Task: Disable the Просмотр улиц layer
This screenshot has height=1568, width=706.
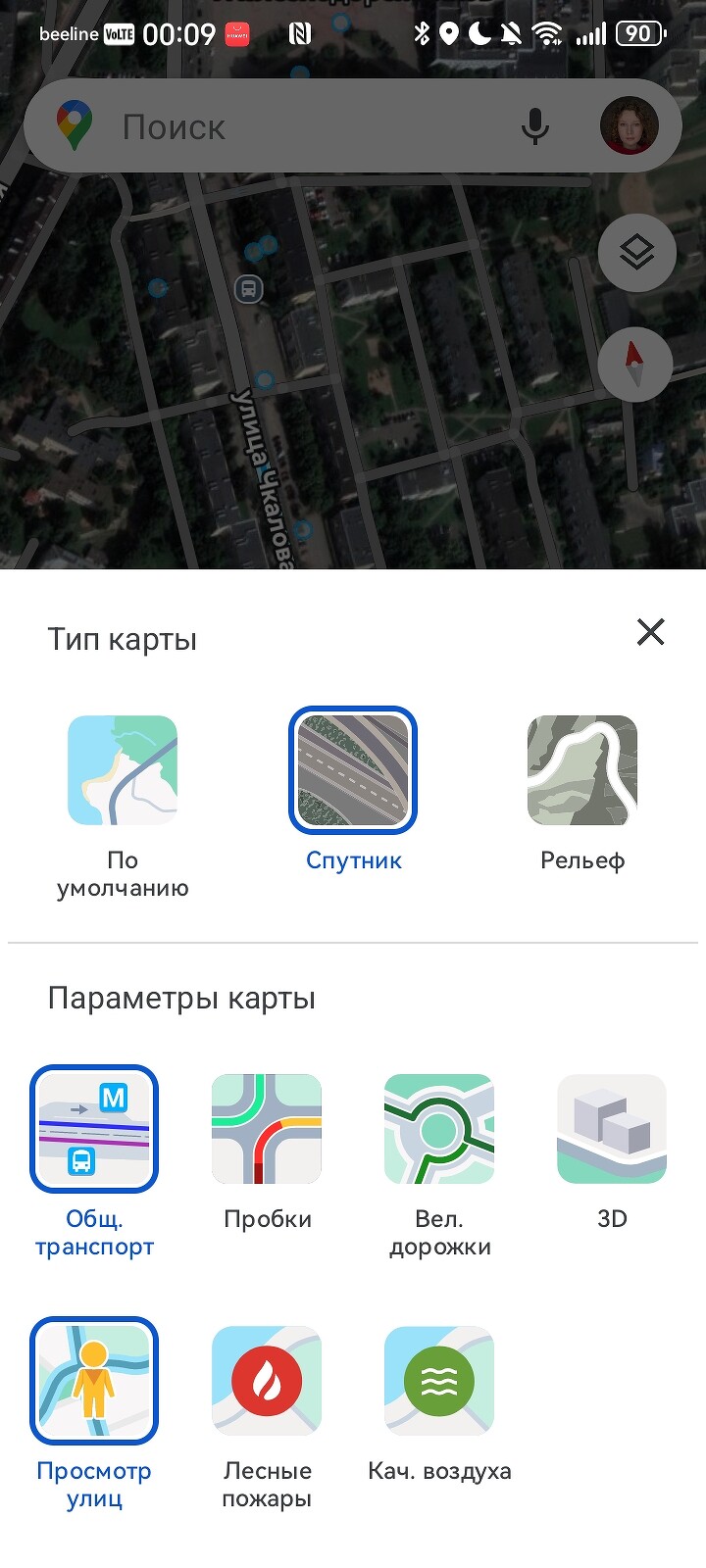Action: point(94,1381)
